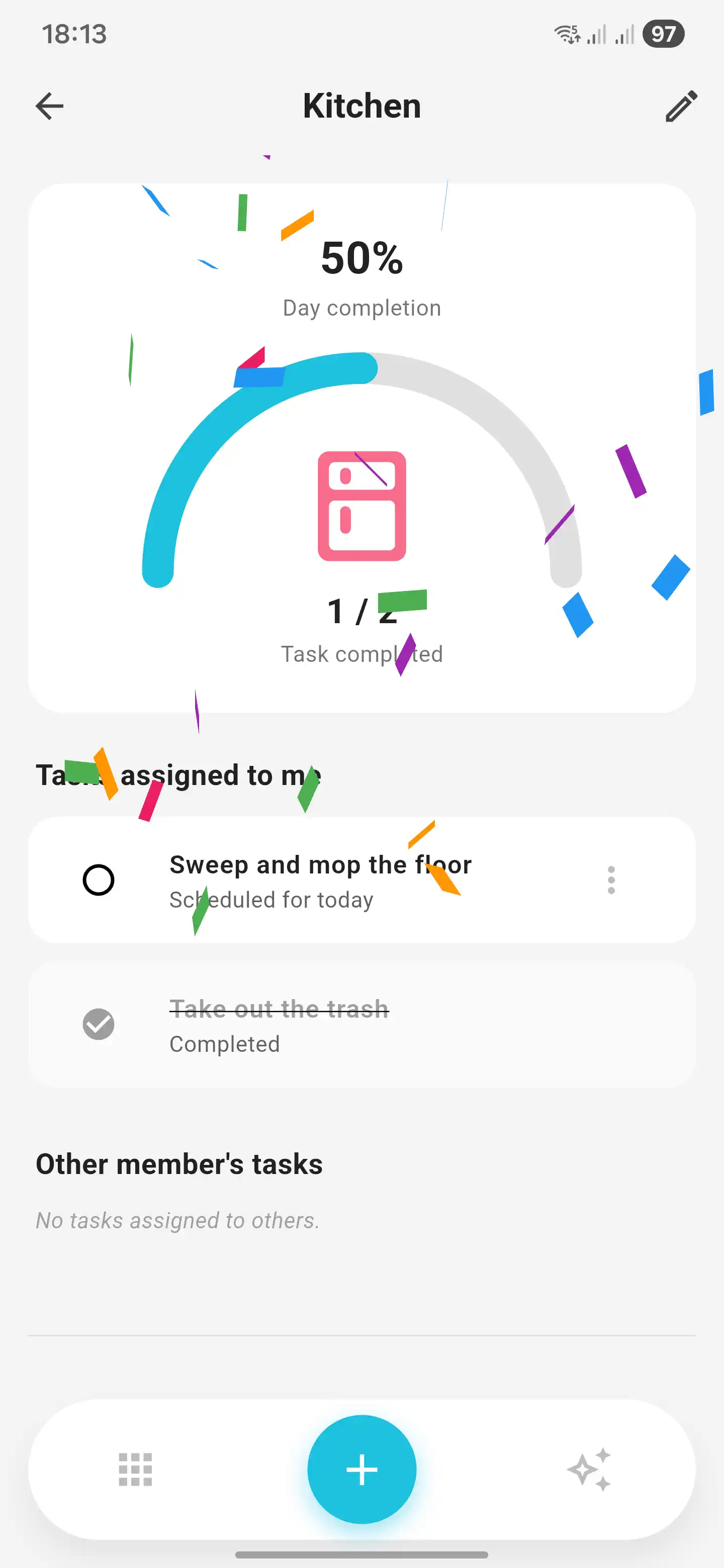Select the 'Other member's tasks' heading
Viewport: 724px width, 1568px height.
(179, 1163)
